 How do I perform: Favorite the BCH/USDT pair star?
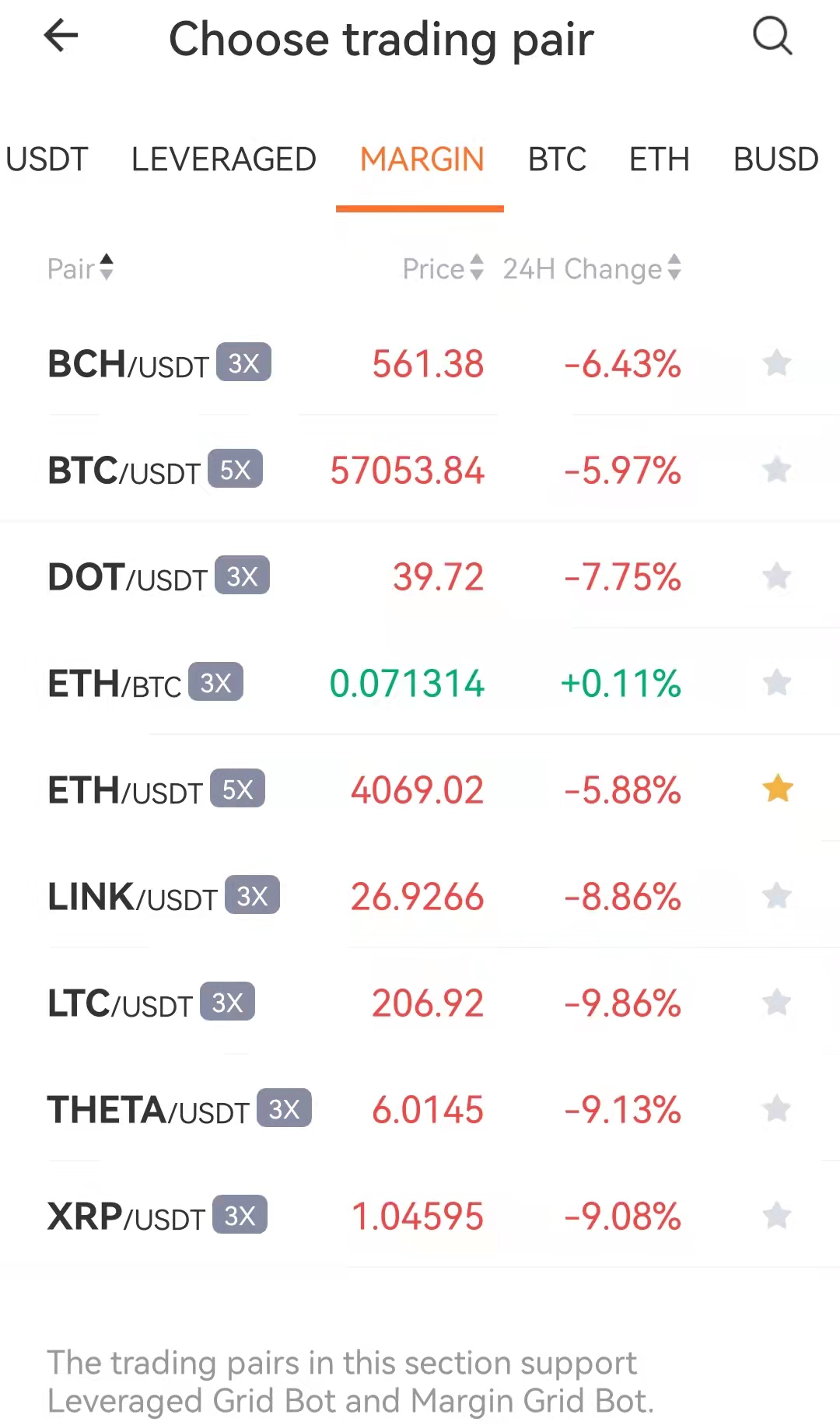[x=776, y=363]
